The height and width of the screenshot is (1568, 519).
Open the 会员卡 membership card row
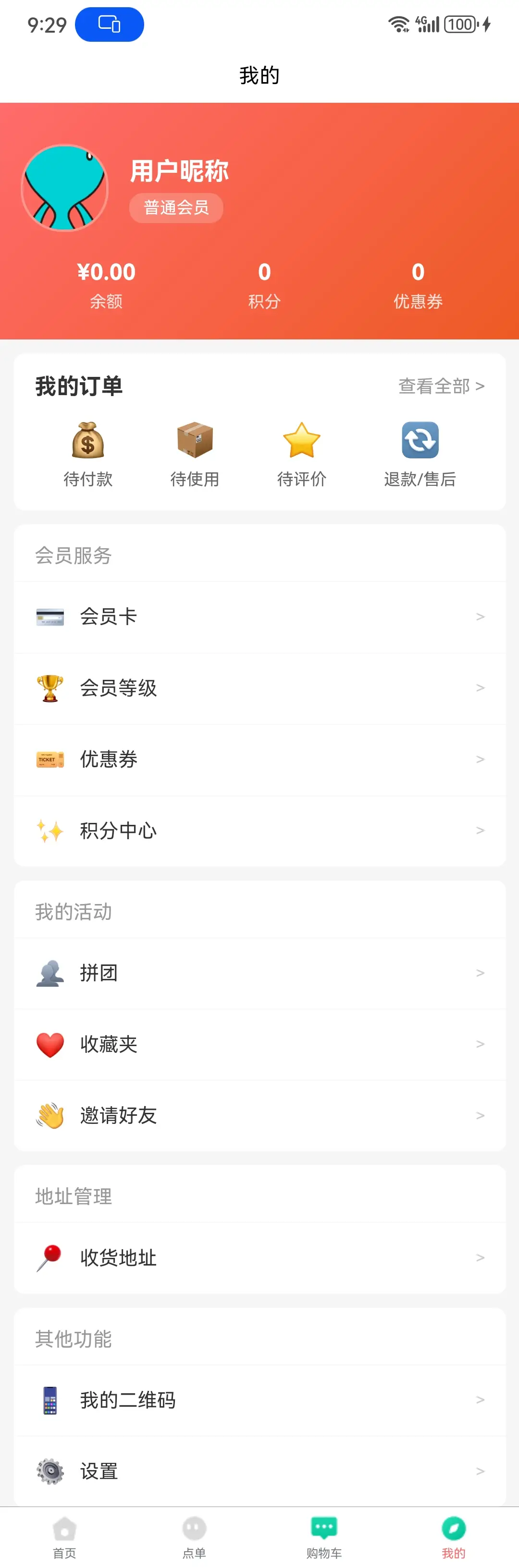[259, 616]
